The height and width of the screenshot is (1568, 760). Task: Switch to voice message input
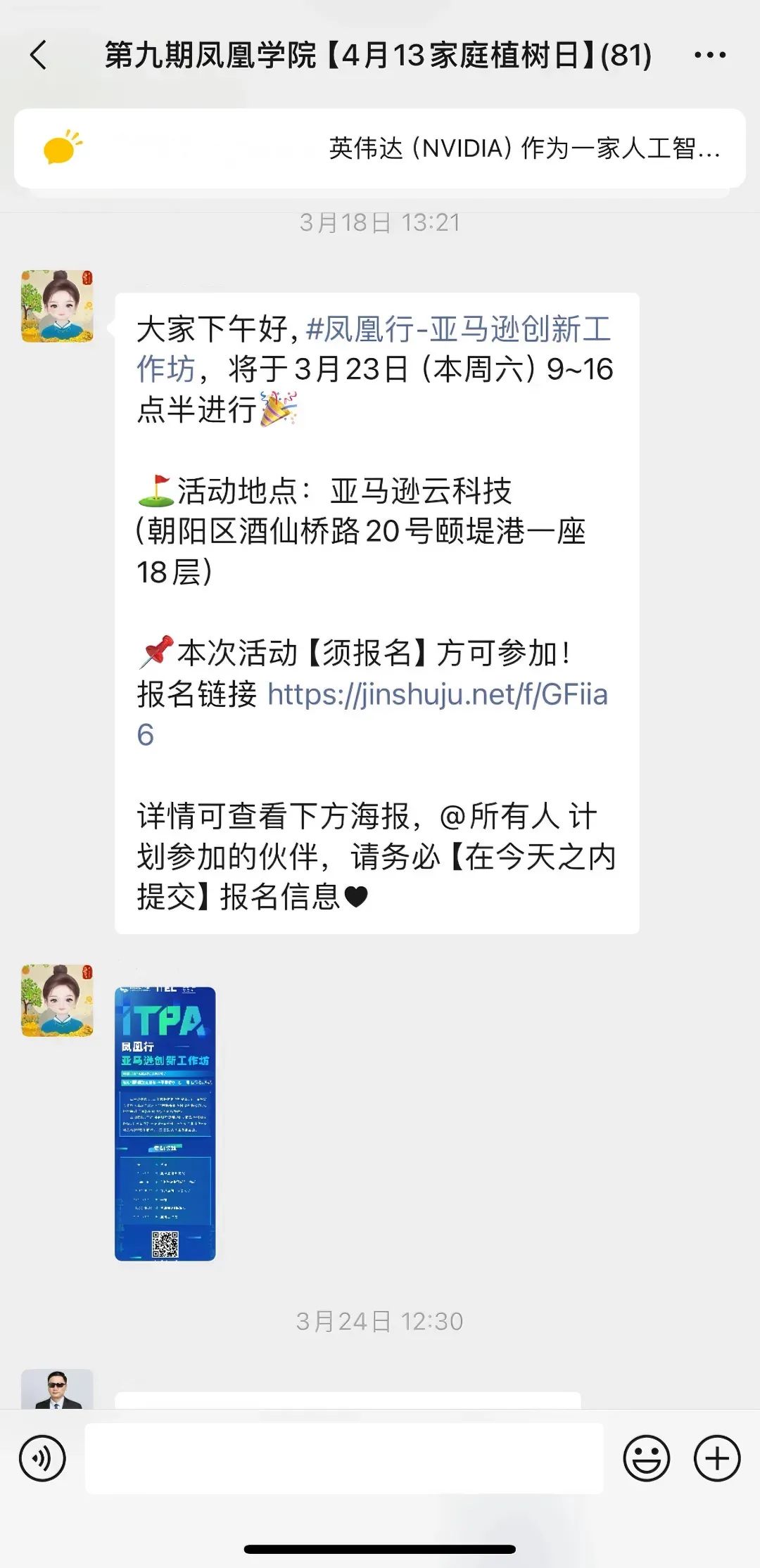pos(43,1458)
